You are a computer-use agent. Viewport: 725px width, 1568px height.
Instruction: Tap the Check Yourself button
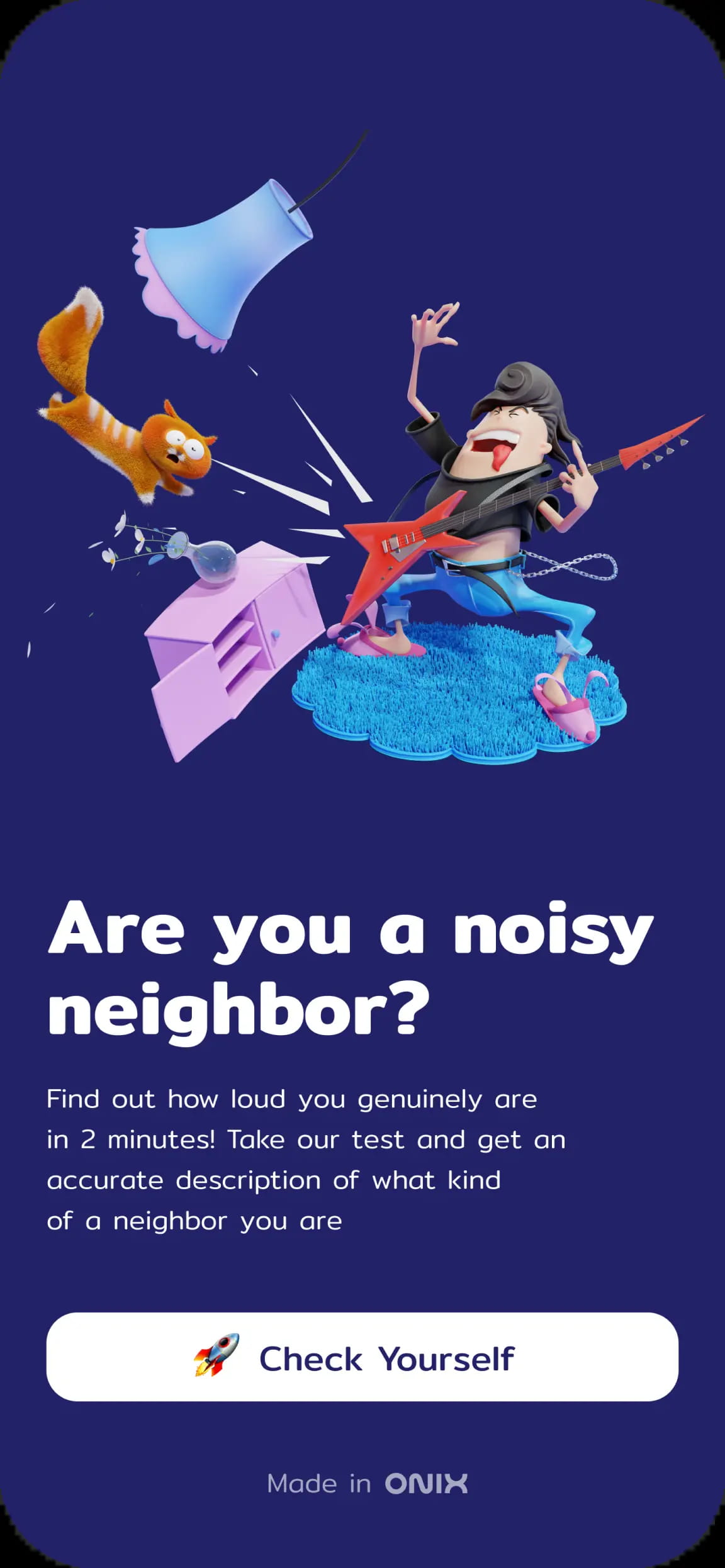(x=362, y=1357)
